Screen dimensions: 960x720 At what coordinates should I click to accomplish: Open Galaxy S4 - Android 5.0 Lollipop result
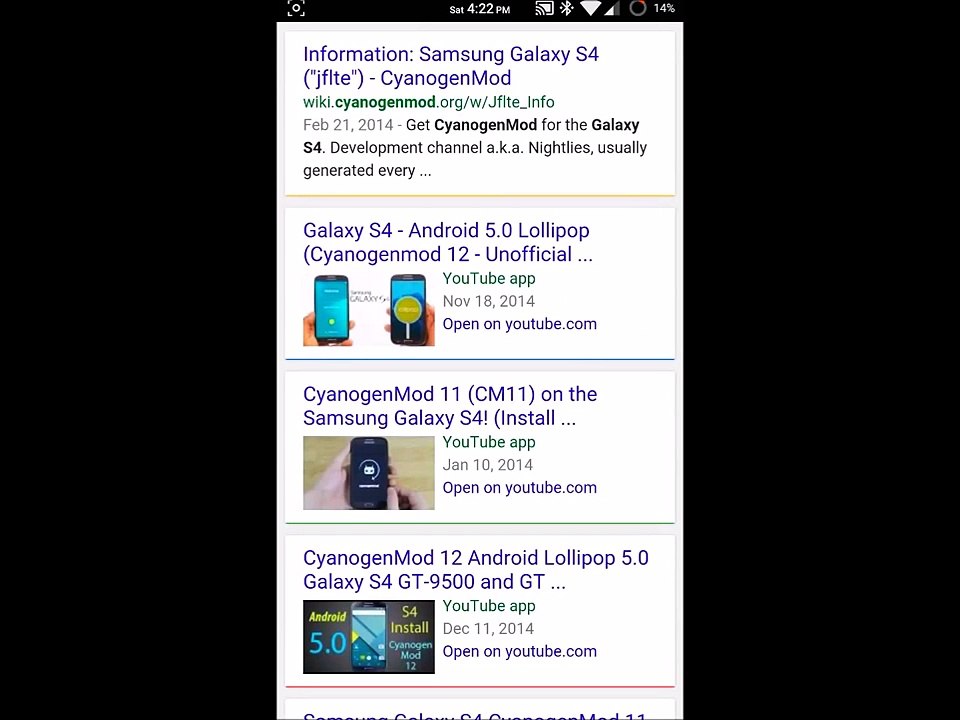tap(448, 242)
